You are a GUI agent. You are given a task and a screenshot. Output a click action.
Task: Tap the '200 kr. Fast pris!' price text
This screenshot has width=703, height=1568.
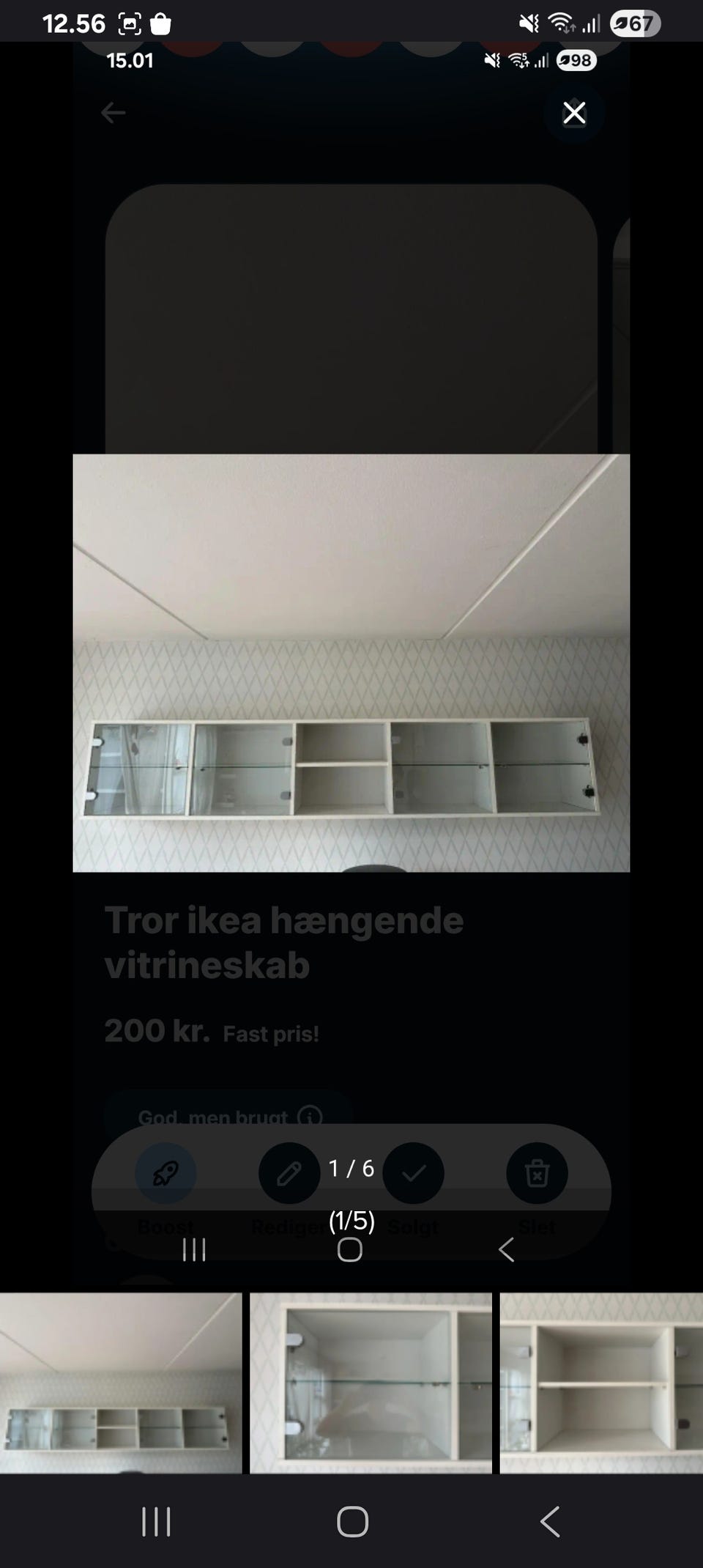click(212, 1031)
